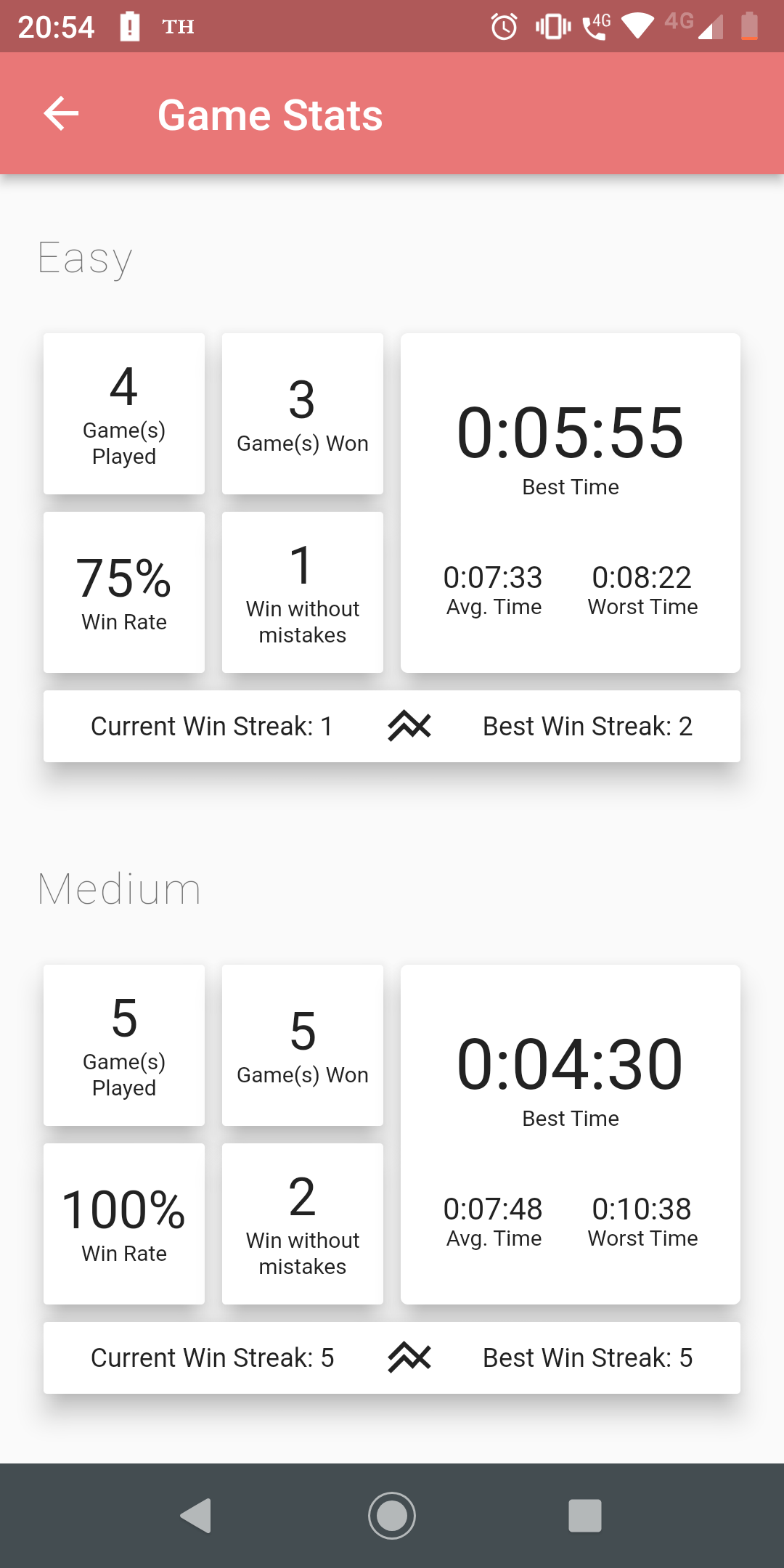Open the recent apps overview

pos(585,1516)
